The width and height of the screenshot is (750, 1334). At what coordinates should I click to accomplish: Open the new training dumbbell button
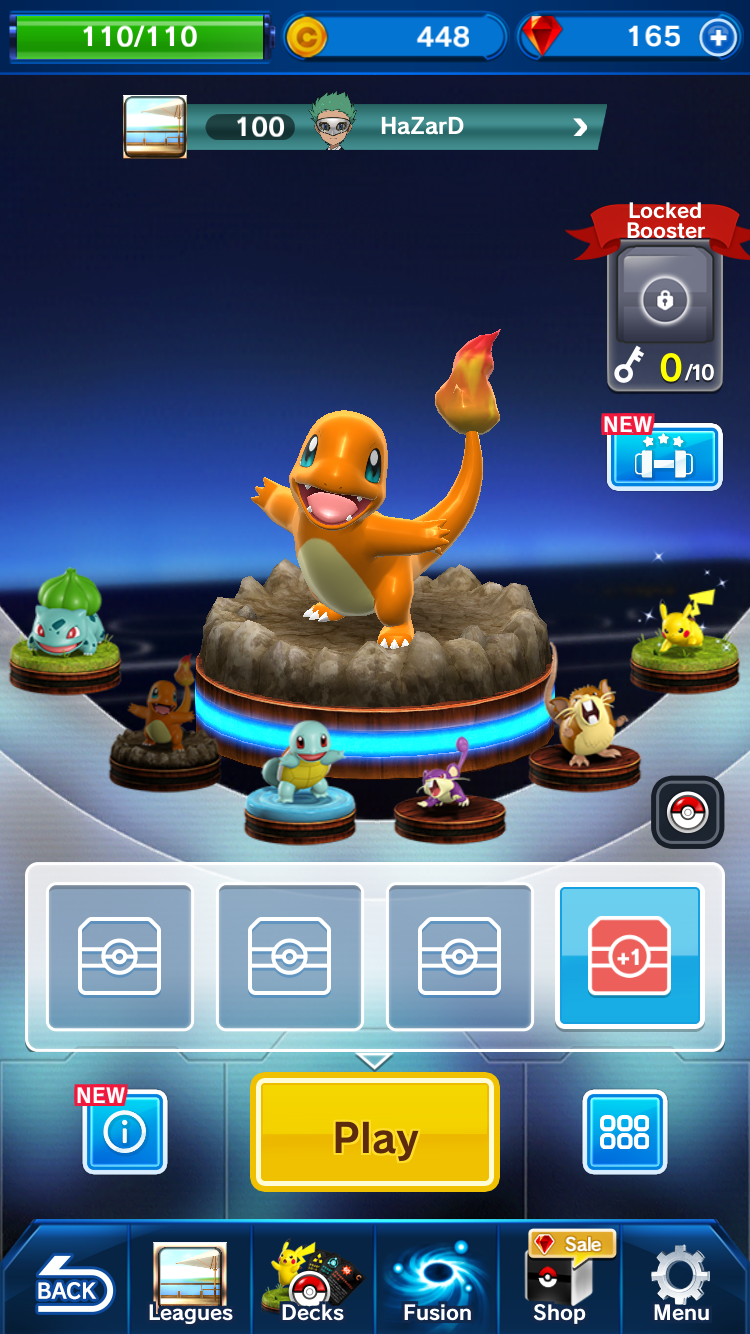point(664,459)
